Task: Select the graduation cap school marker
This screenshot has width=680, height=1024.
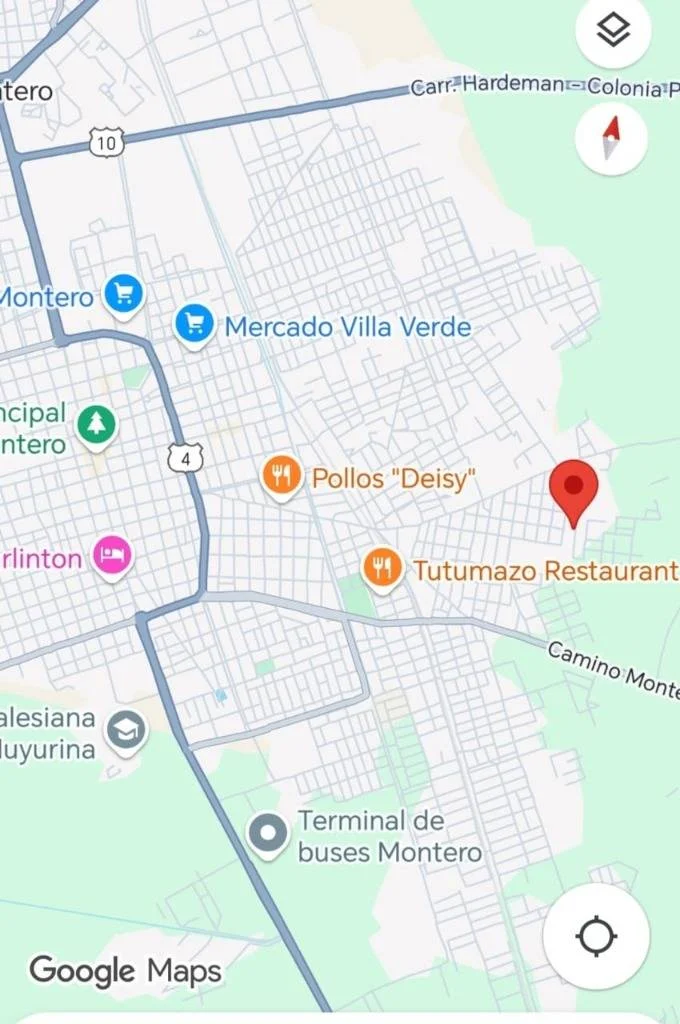Action: [x=127, y=731]
